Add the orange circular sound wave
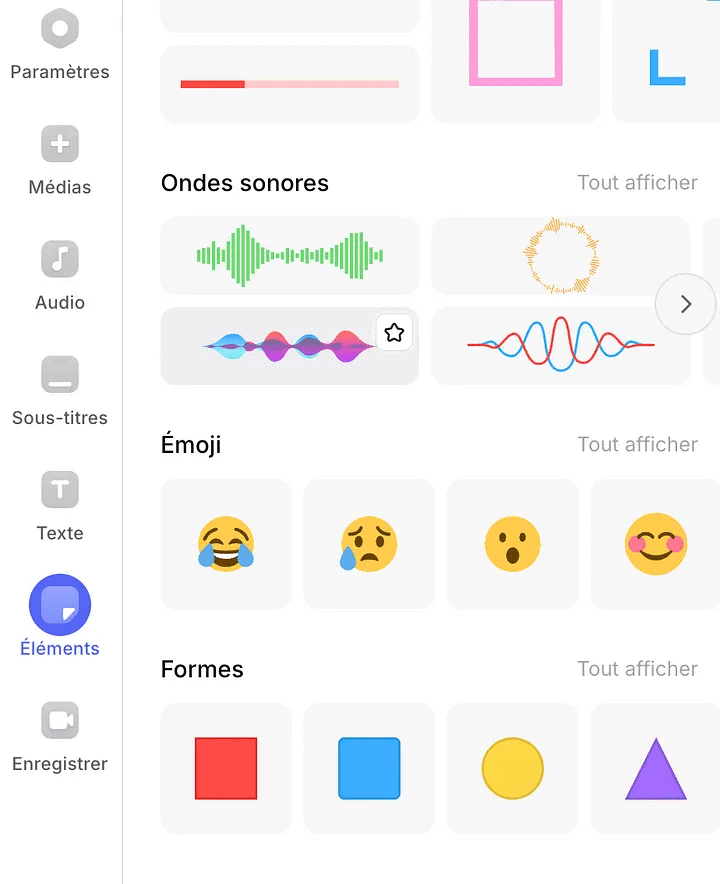Image resolution: width=720 pixels, height=884 pixels. click(561, 255)
